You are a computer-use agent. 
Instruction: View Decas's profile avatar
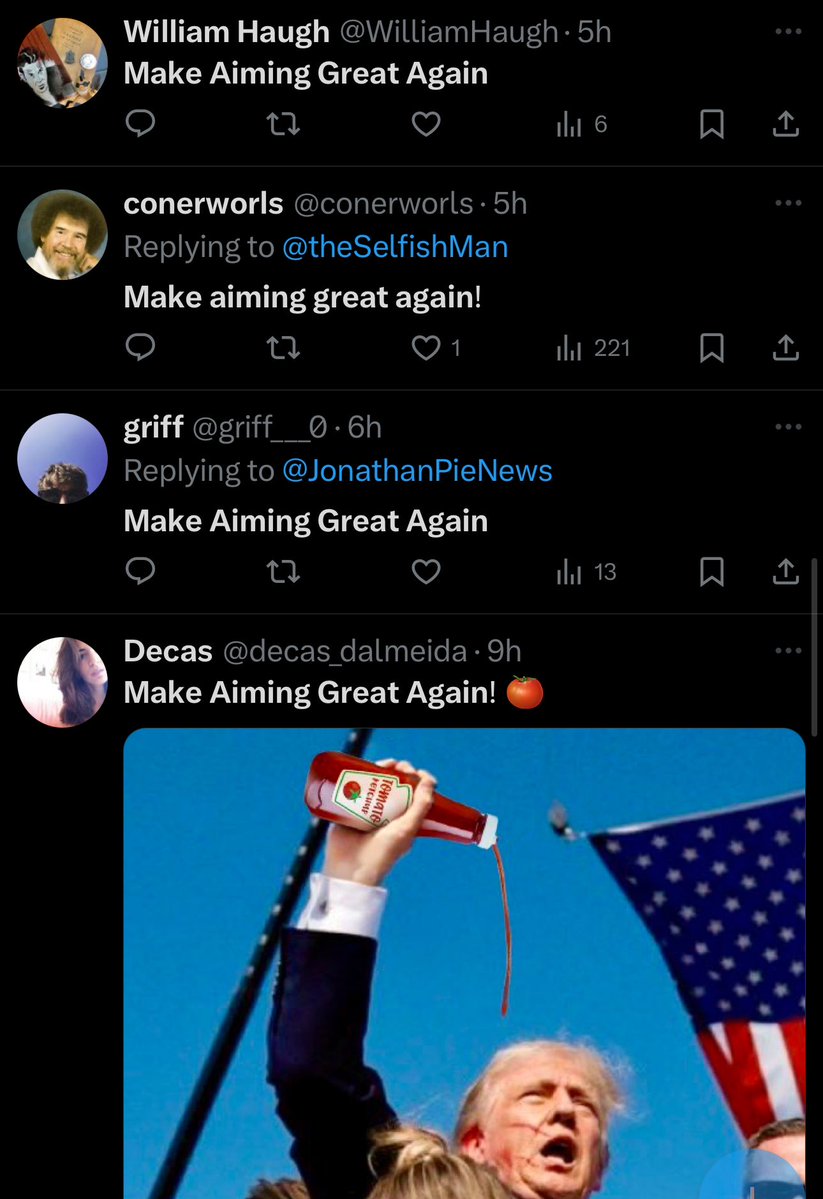click(62, 682)
